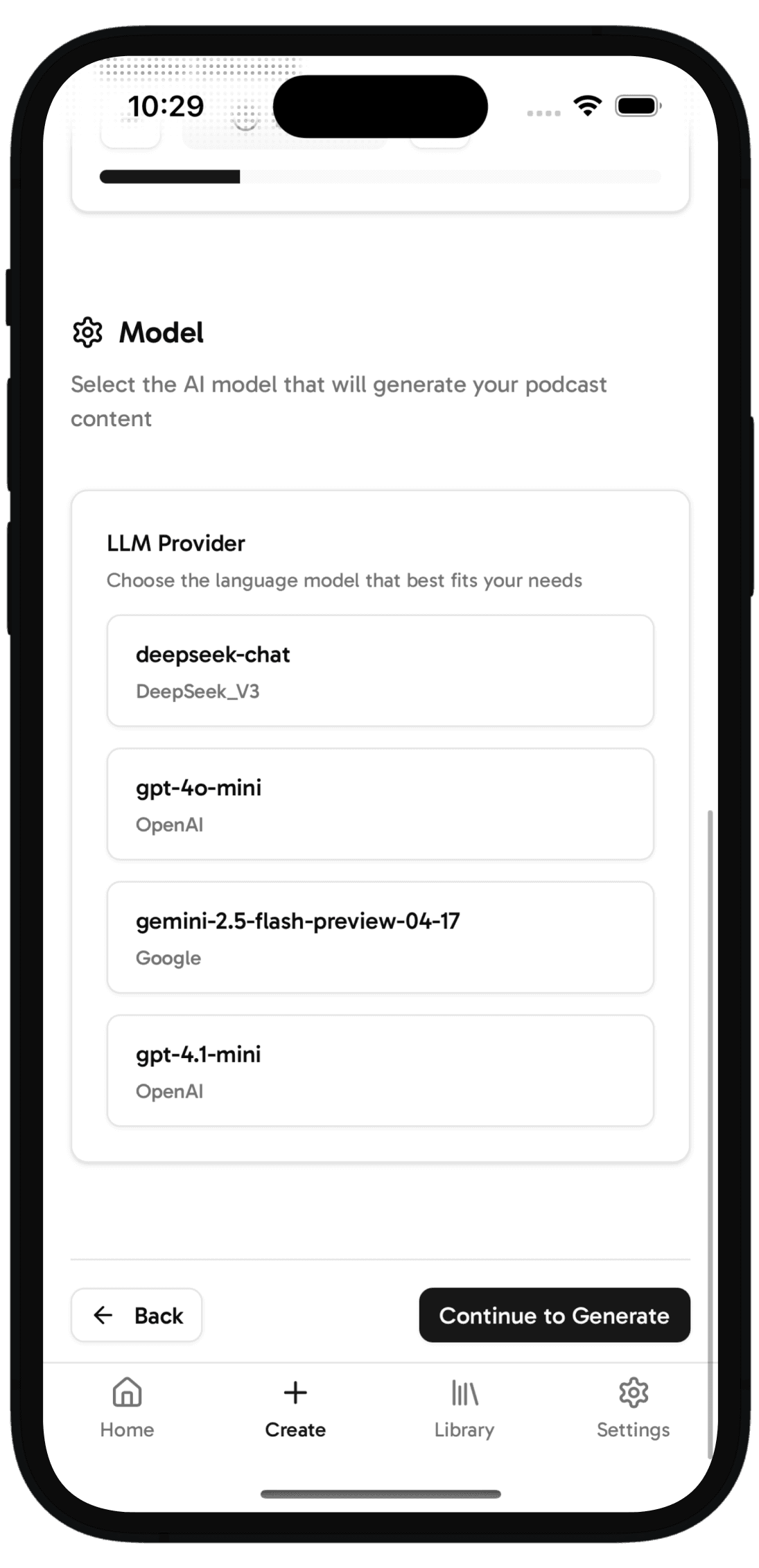Select the gpt-4.1-mini model
Viewport: 759px width, 1568px height.
pyautogui.click(x=380, y=1071)
